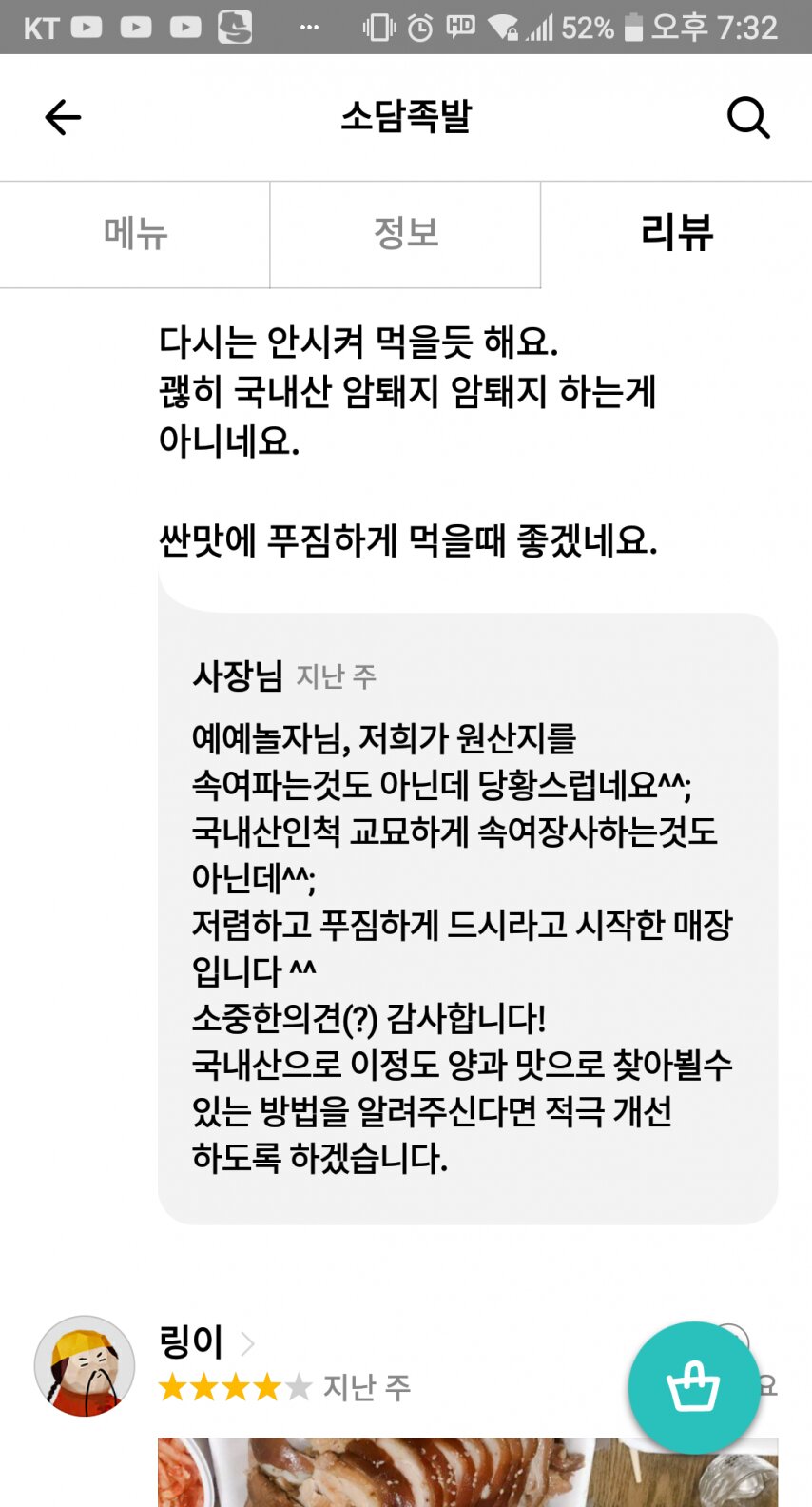The width and height of the screenshot is (812, 1507).
Task: Open reviewer 링이's profile
Action: tap(193, 1342)
